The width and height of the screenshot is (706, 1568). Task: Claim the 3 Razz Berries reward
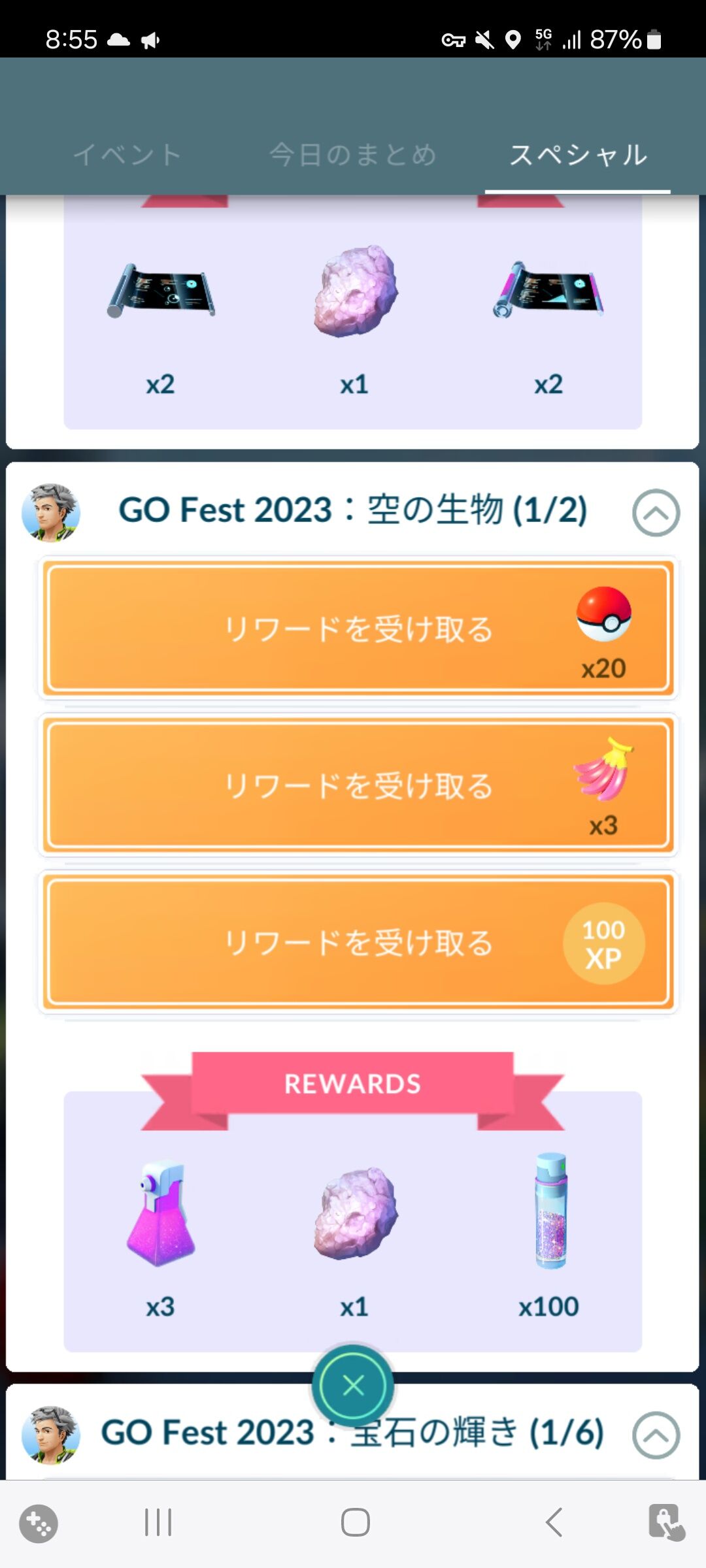click(x=358, y=785)
